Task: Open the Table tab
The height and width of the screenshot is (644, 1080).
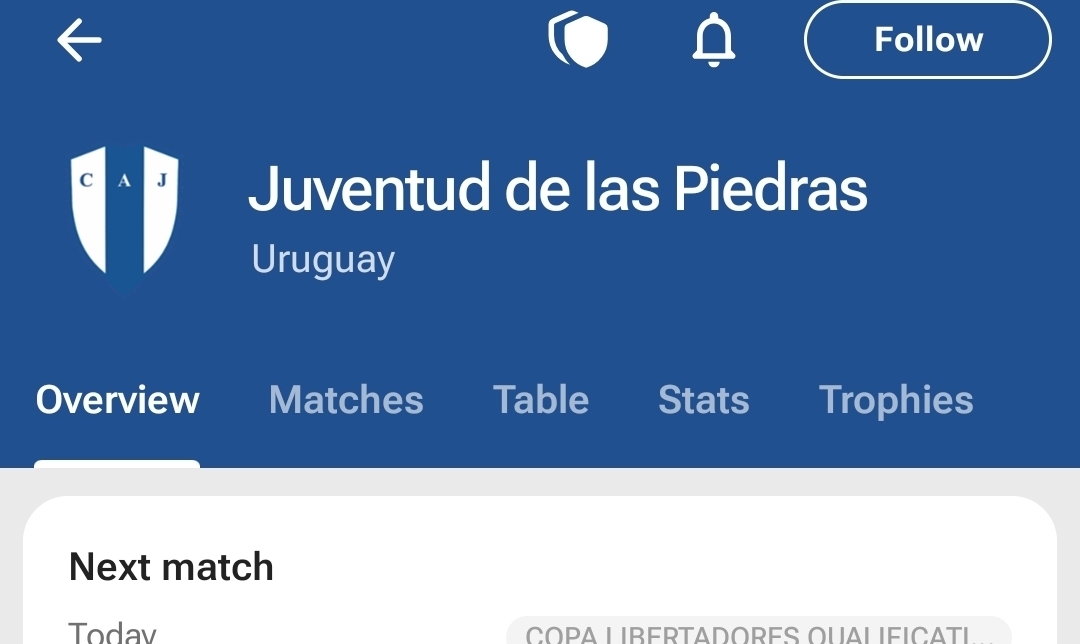Action: (541, 400)
